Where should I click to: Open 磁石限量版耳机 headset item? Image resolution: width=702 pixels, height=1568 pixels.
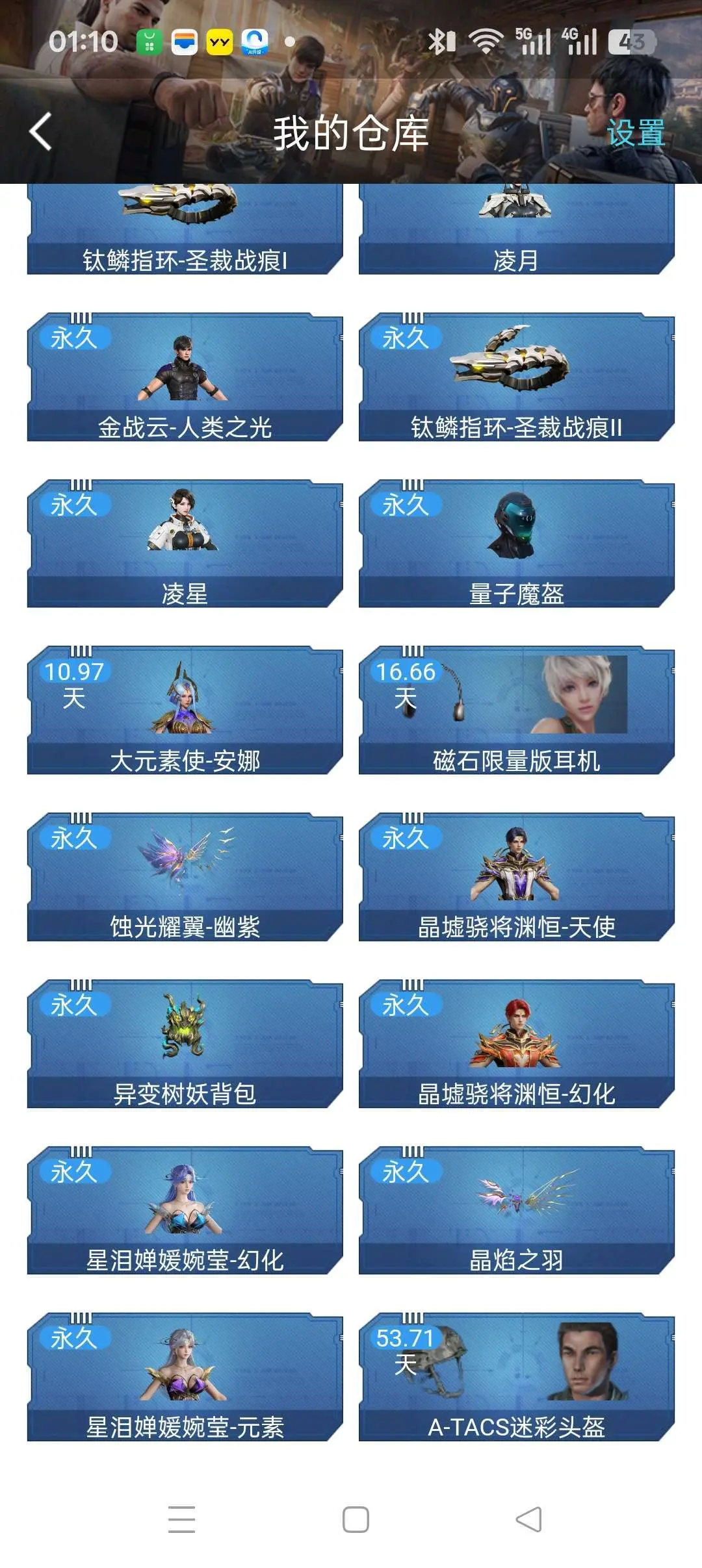(x=516, y=710)
